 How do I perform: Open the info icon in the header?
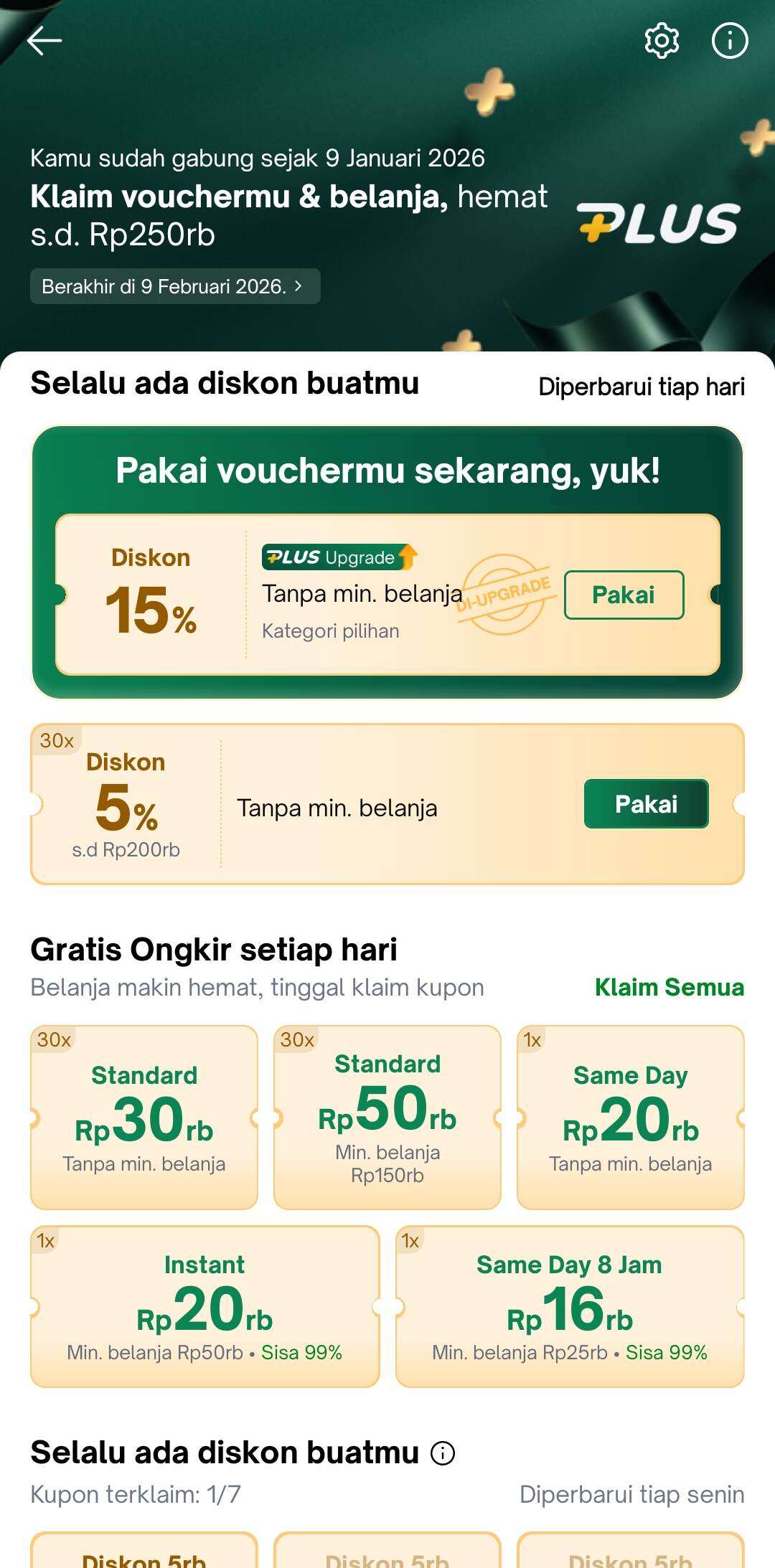[729, 41]
